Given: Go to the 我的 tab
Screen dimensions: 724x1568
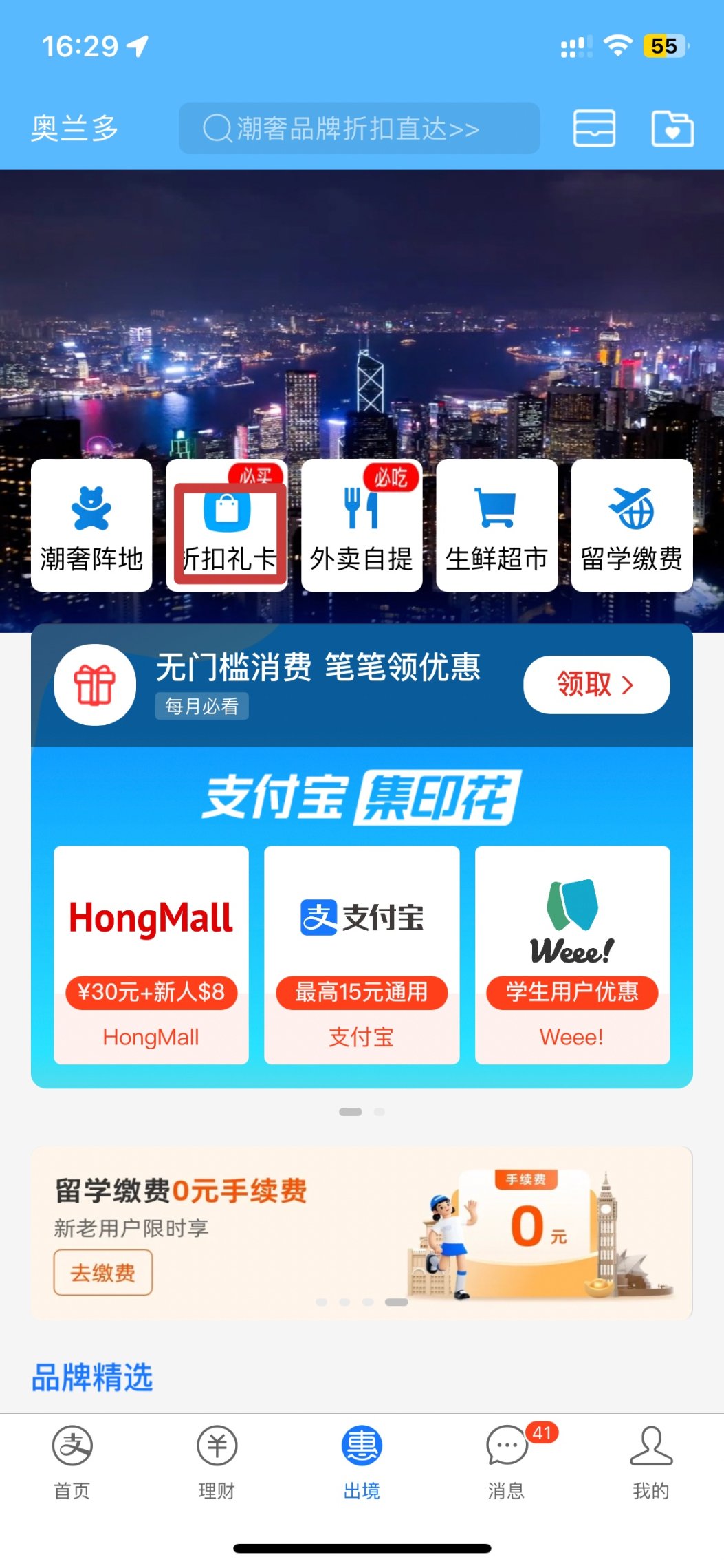Looking at the screenshot, I should pyautogui.click(x=650, y=1460).
